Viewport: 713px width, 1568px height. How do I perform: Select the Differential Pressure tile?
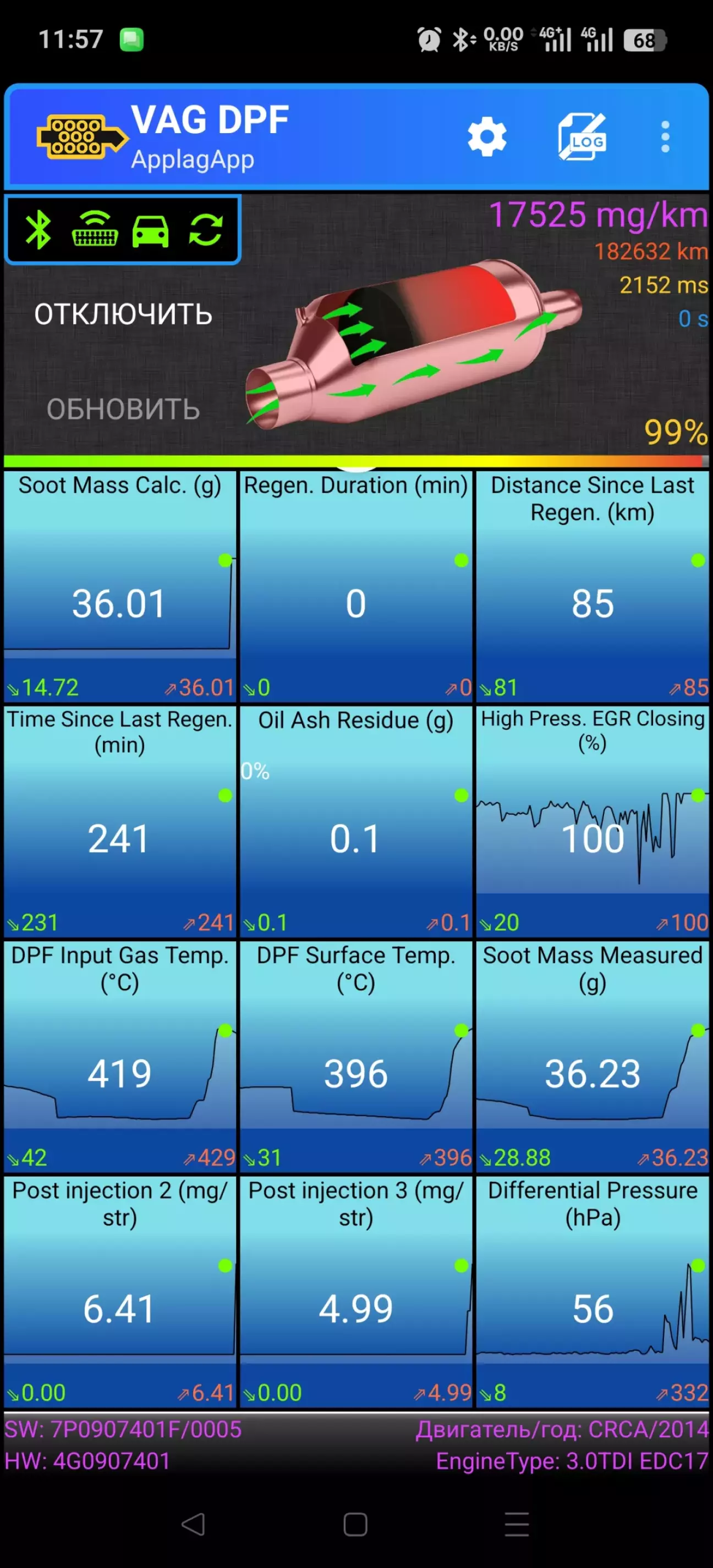tap(593, 1291)
